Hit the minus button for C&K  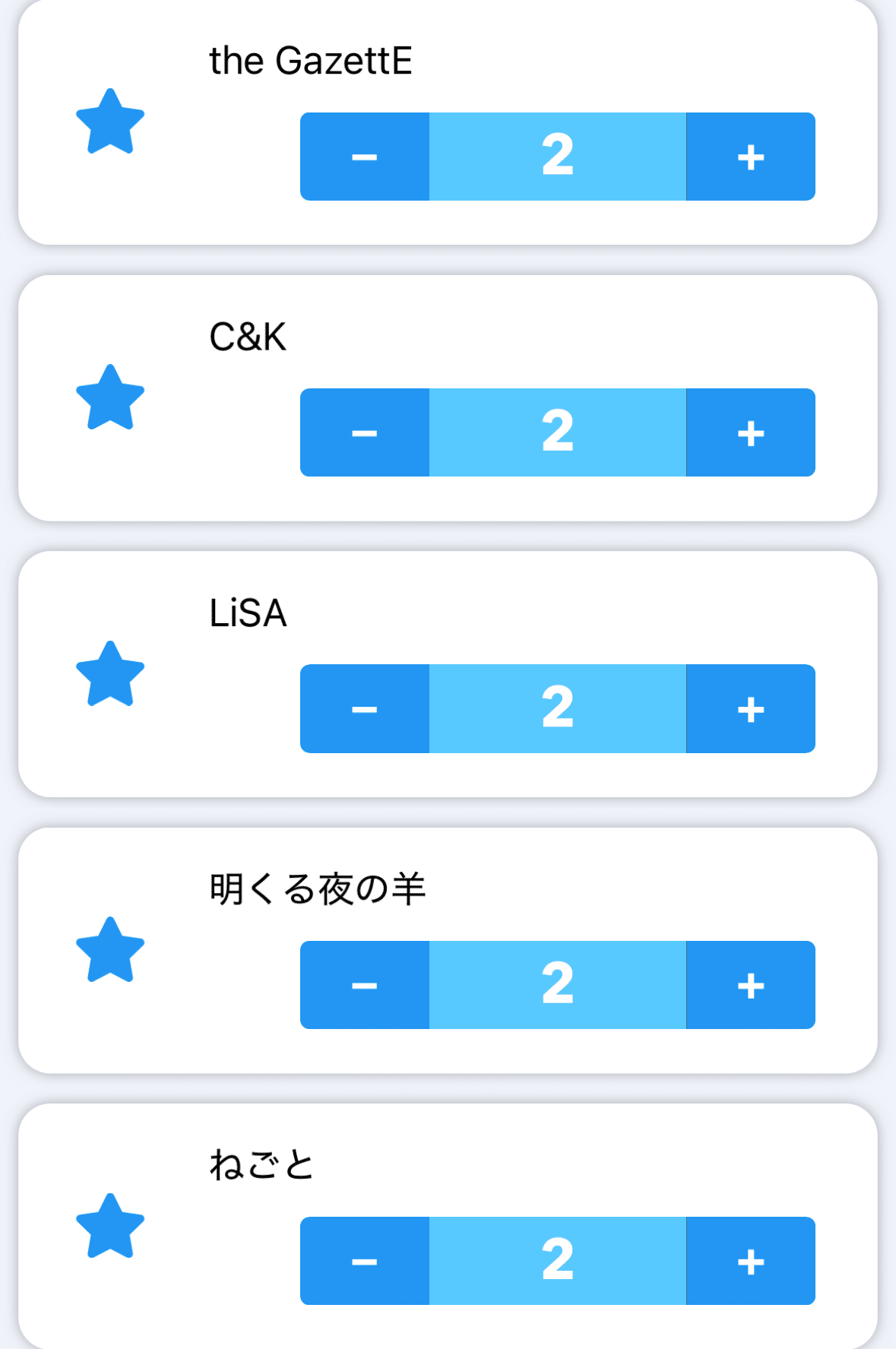pos(365,432)
